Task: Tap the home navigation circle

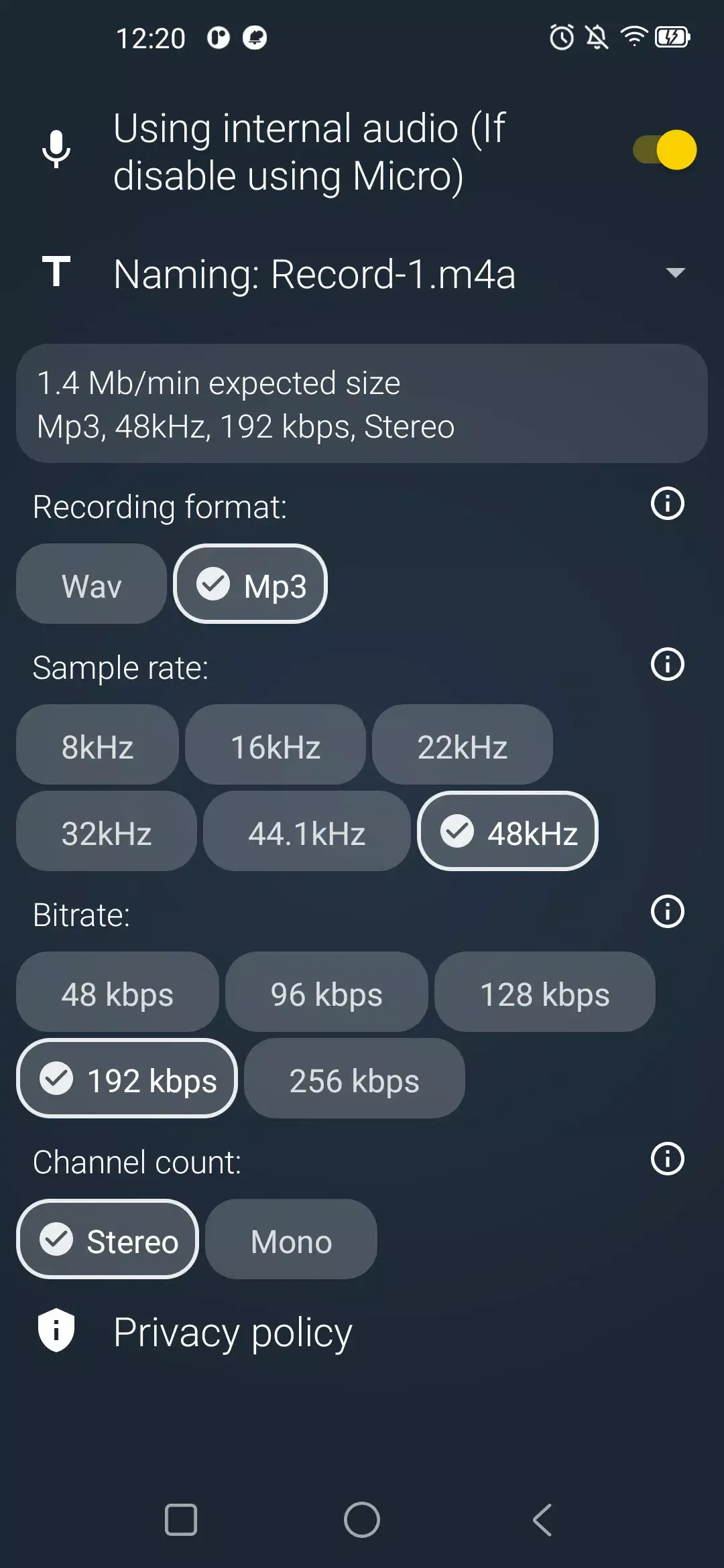Action: coord(362,1520)
